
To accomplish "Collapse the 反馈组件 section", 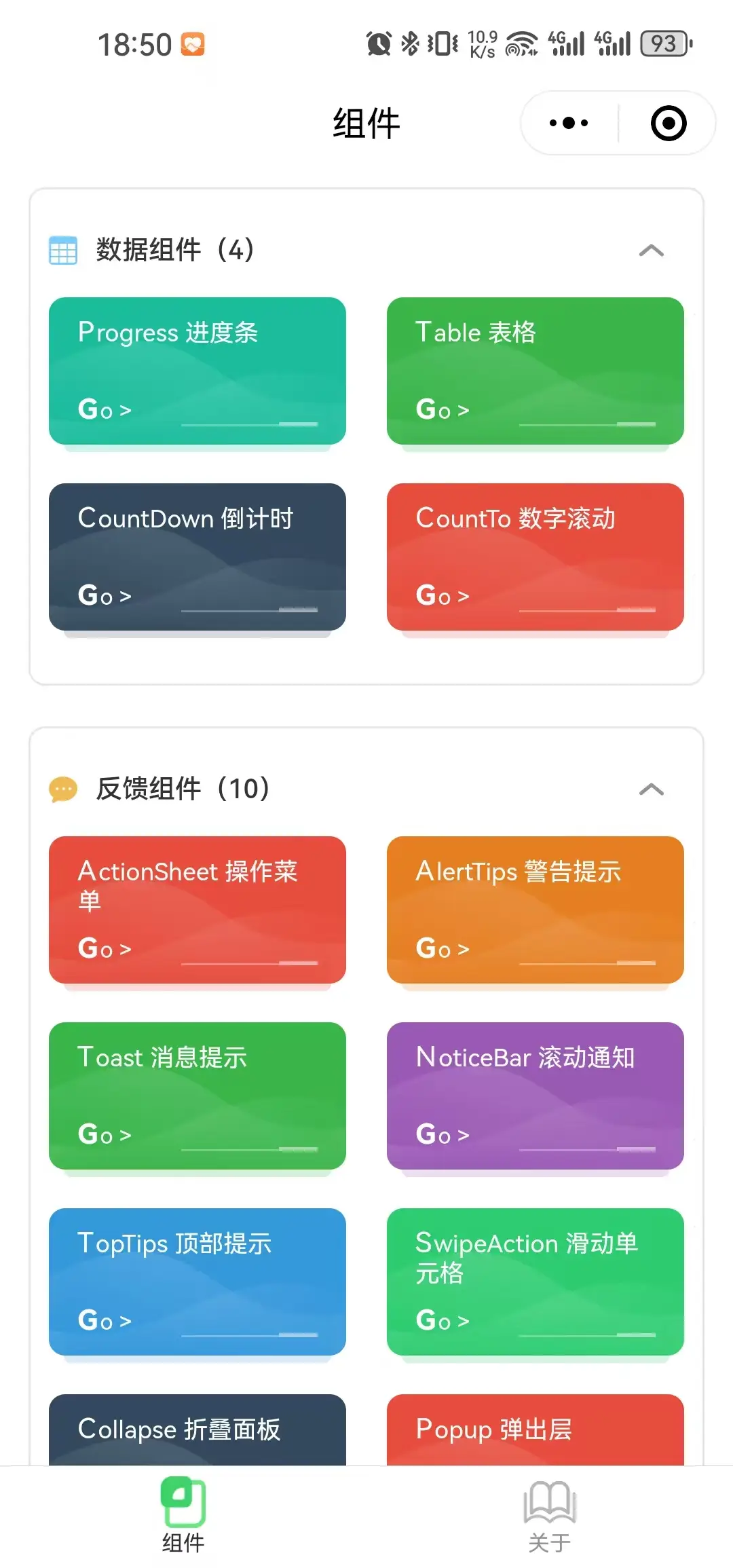I will [651, 789].
